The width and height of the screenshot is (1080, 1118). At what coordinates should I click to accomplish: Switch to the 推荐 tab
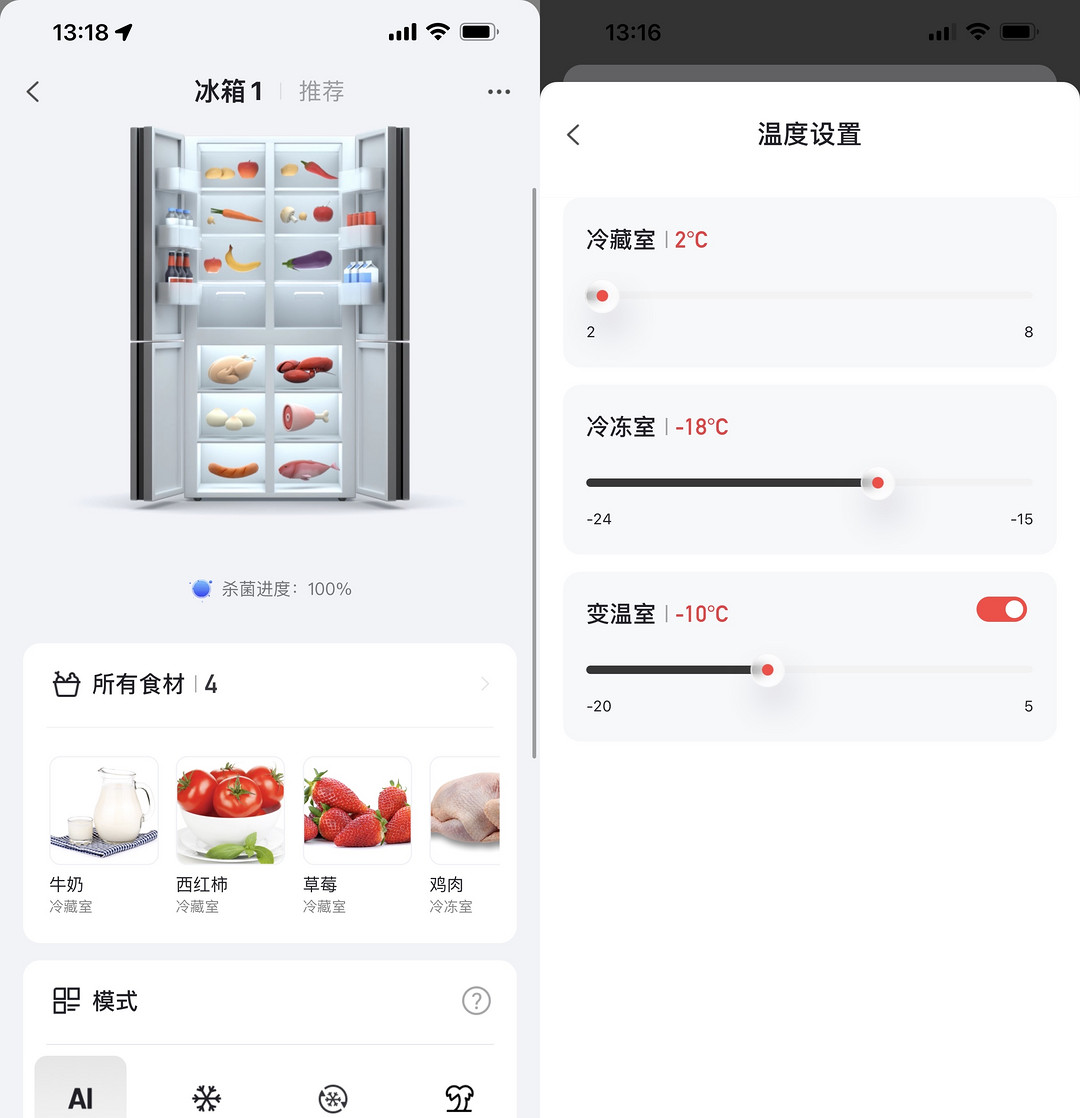coord(321,92)
